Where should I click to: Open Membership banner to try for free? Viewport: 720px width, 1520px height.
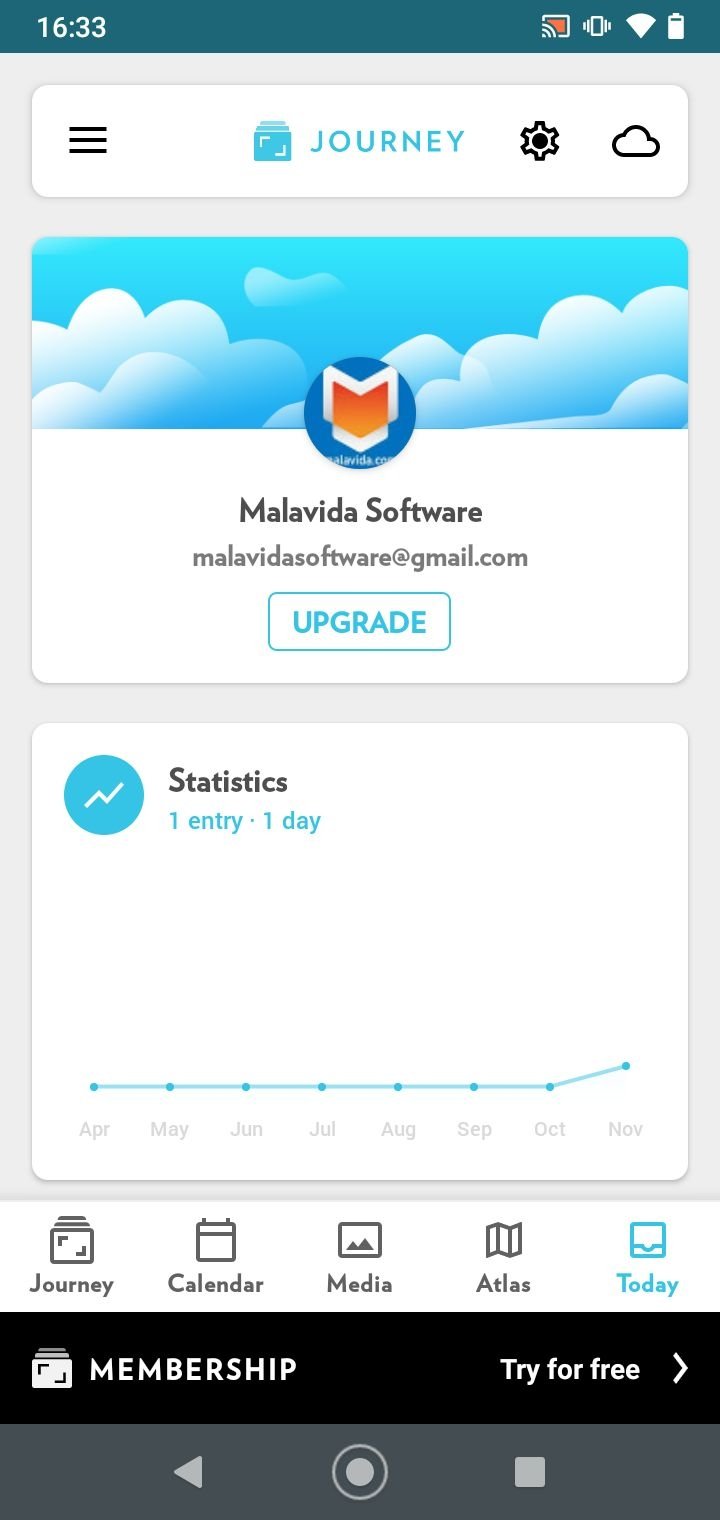(360, 1368)
